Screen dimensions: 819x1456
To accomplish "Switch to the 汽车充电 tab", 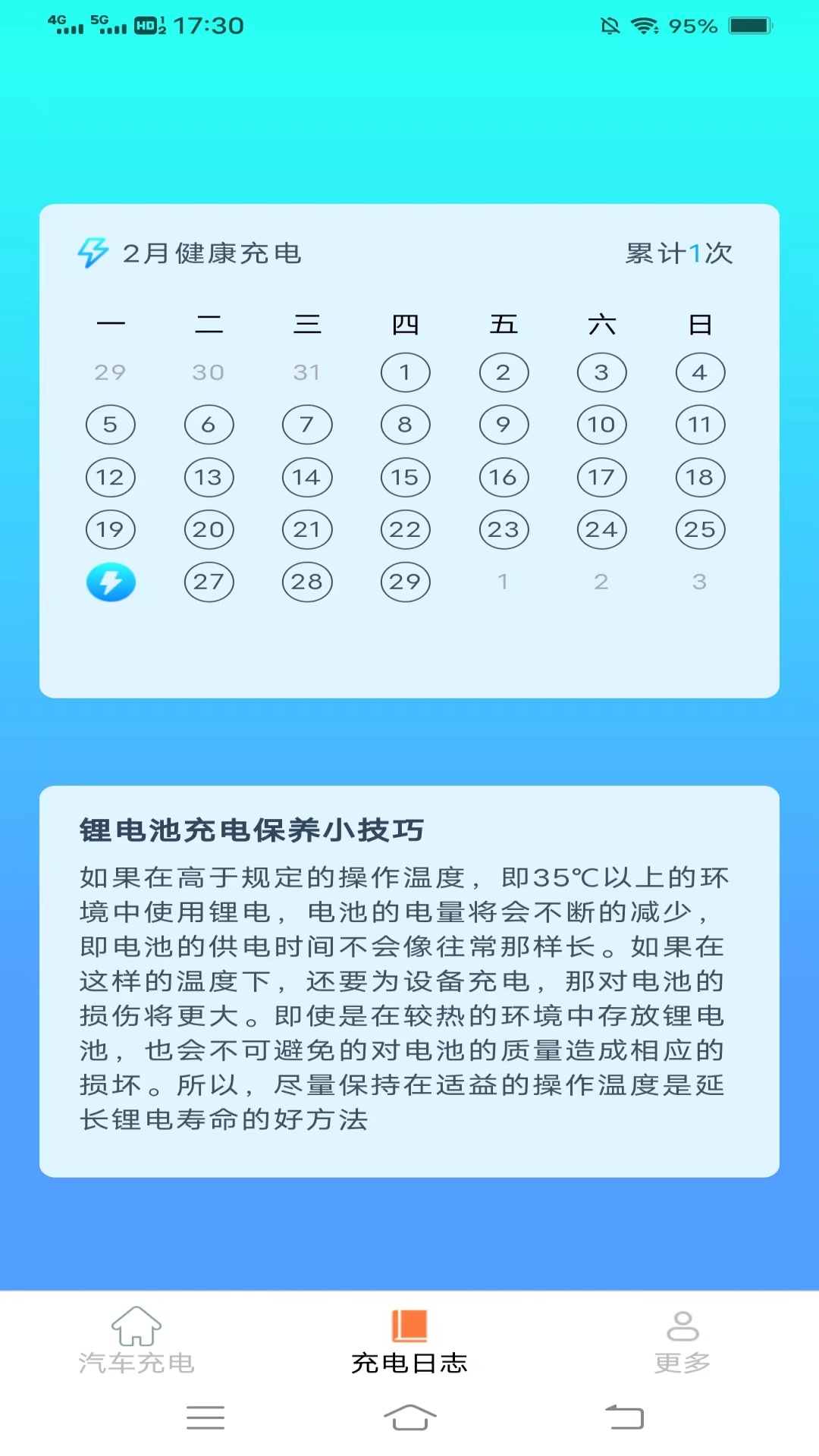I will pos(136,1341).
